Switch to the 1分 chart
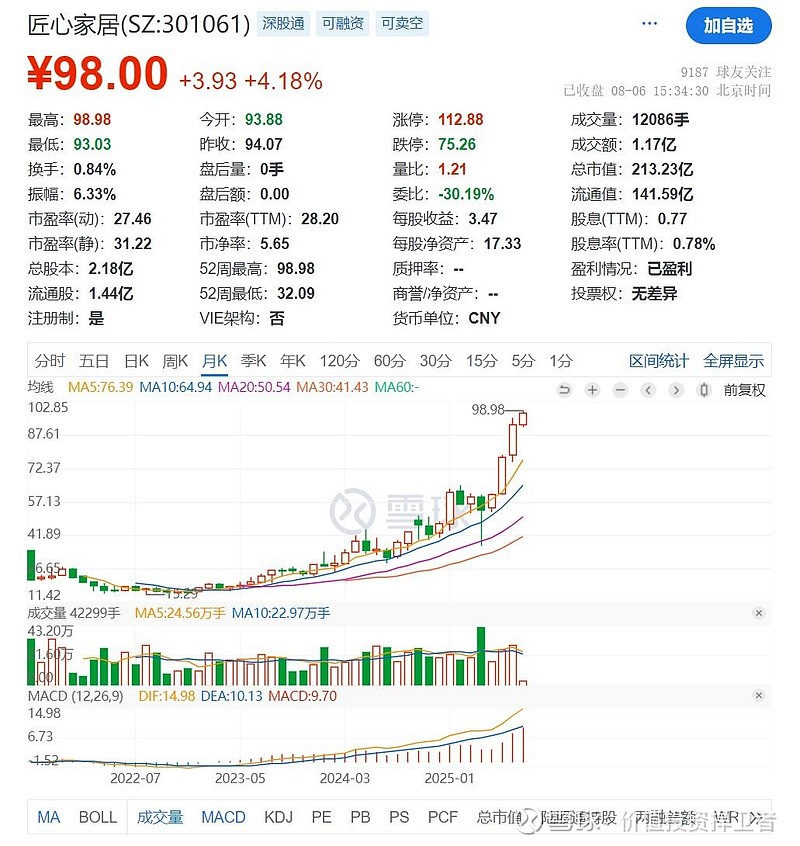 [x=561, y=361]
